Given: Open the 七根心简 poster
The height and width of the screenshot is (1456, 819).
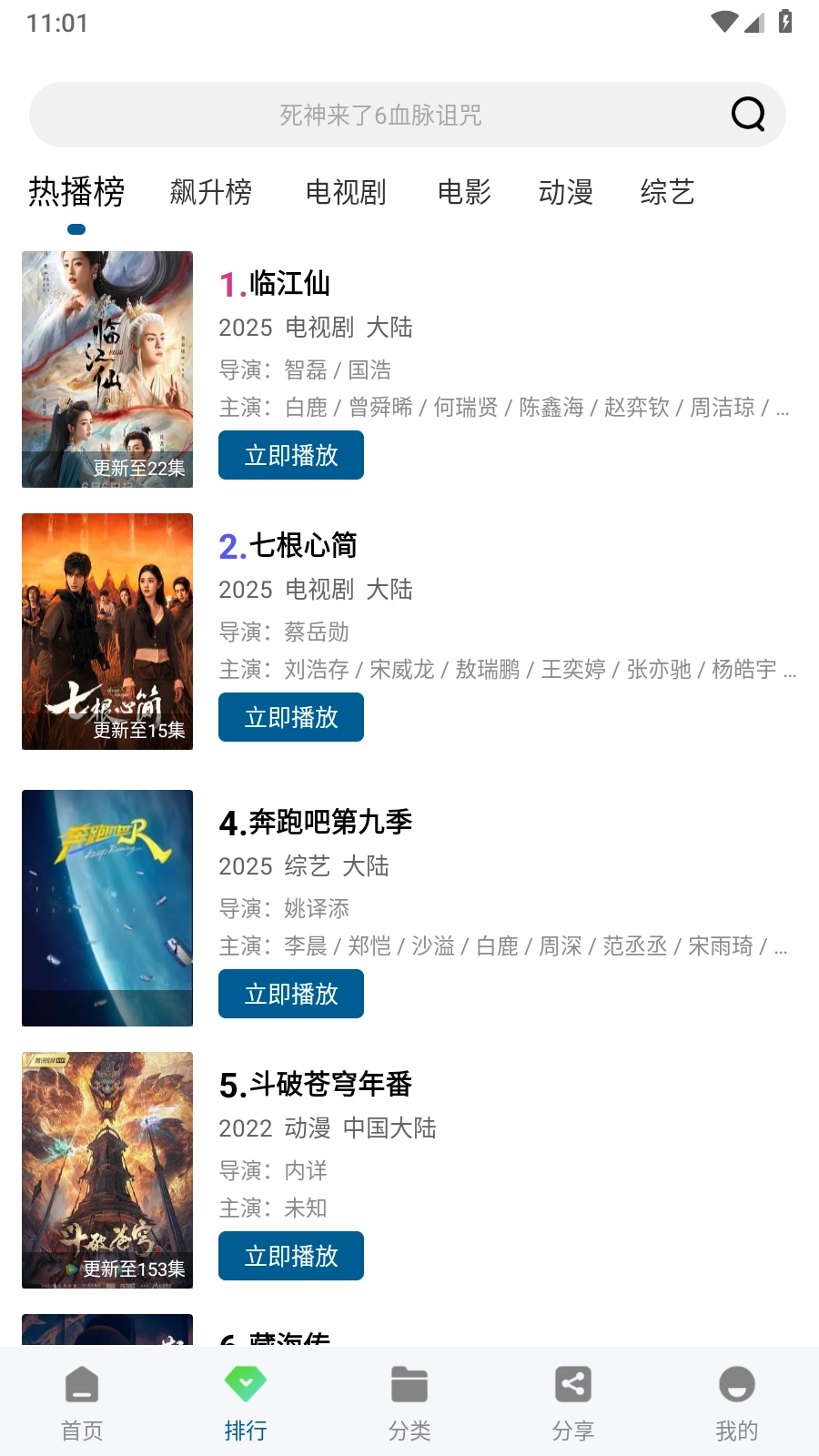Looking at the screenshot, I should coord(107,632).
